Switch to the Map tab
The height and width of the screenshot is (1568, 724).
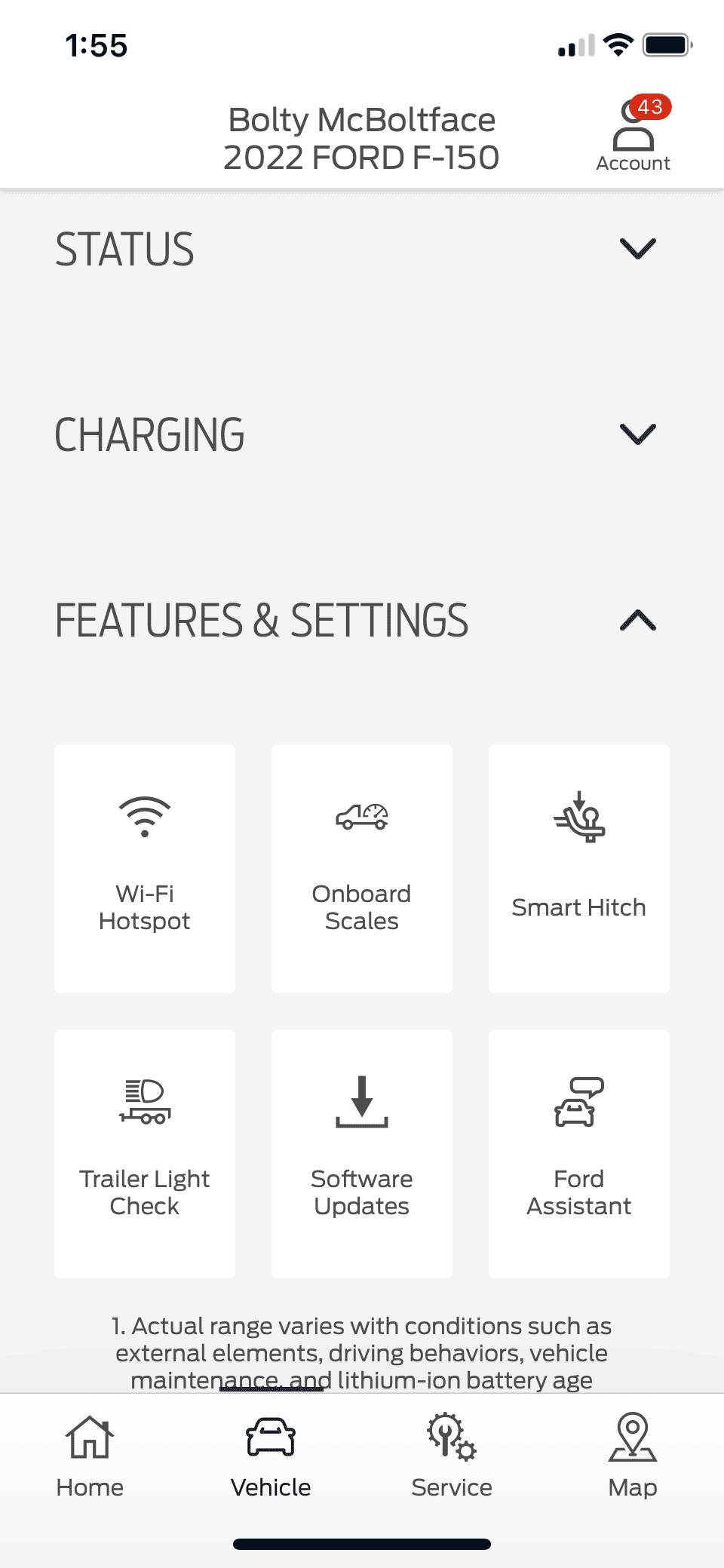[633, 1456]
